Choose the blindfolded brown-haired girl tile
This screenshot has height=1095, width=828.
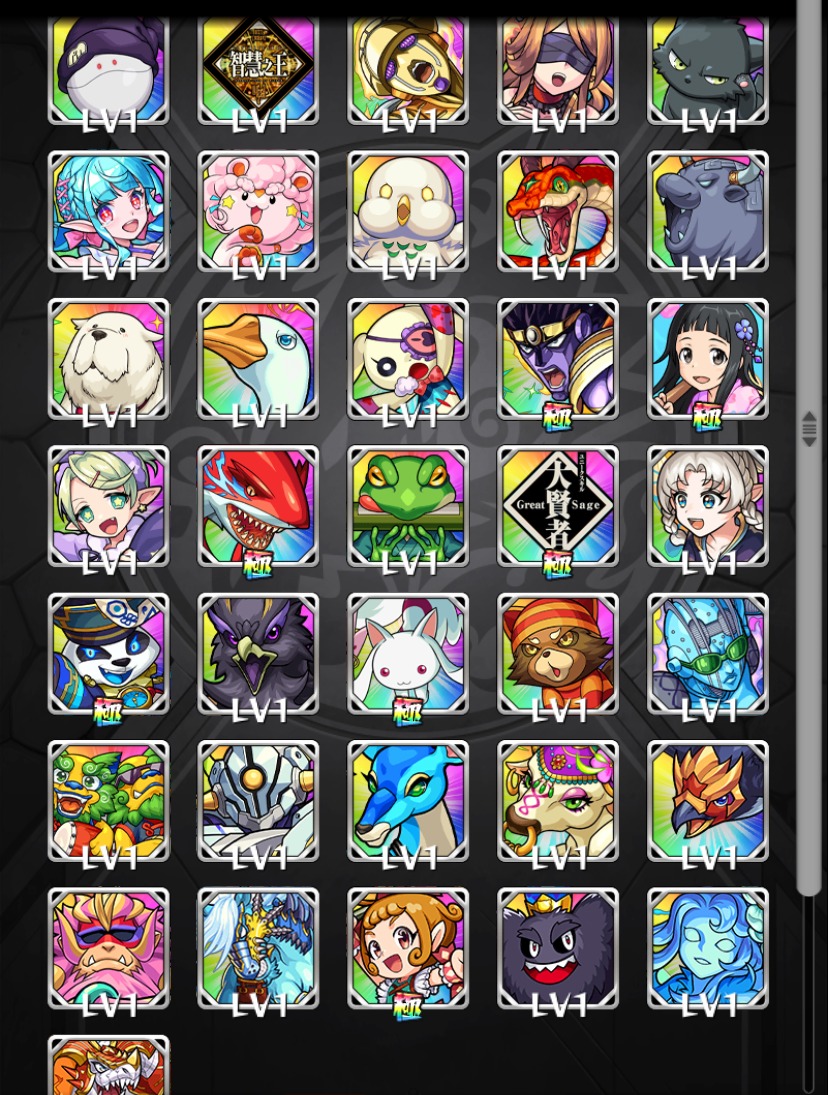558,62
